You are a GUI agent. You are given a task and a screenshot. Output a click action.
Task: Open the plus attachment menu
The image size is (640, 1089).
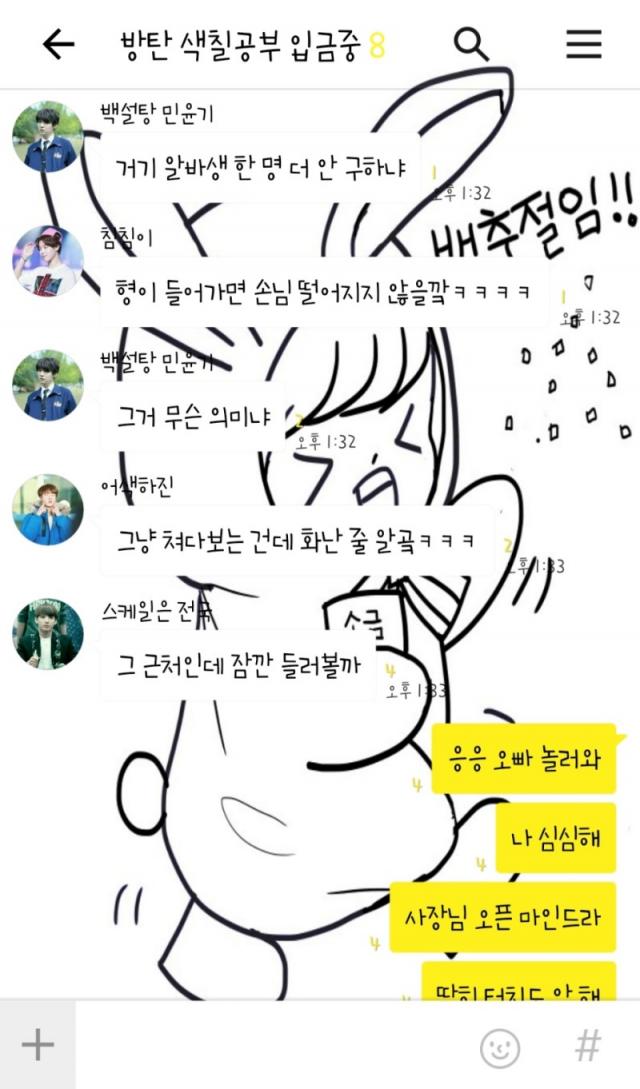click(x=37, y=1045)
